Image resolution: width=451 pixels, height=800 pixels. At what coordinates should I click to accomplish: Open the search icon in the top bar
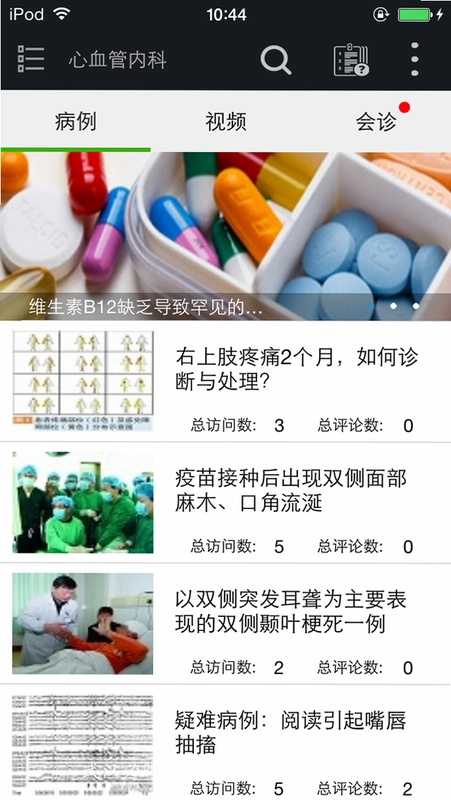(275, 60)
